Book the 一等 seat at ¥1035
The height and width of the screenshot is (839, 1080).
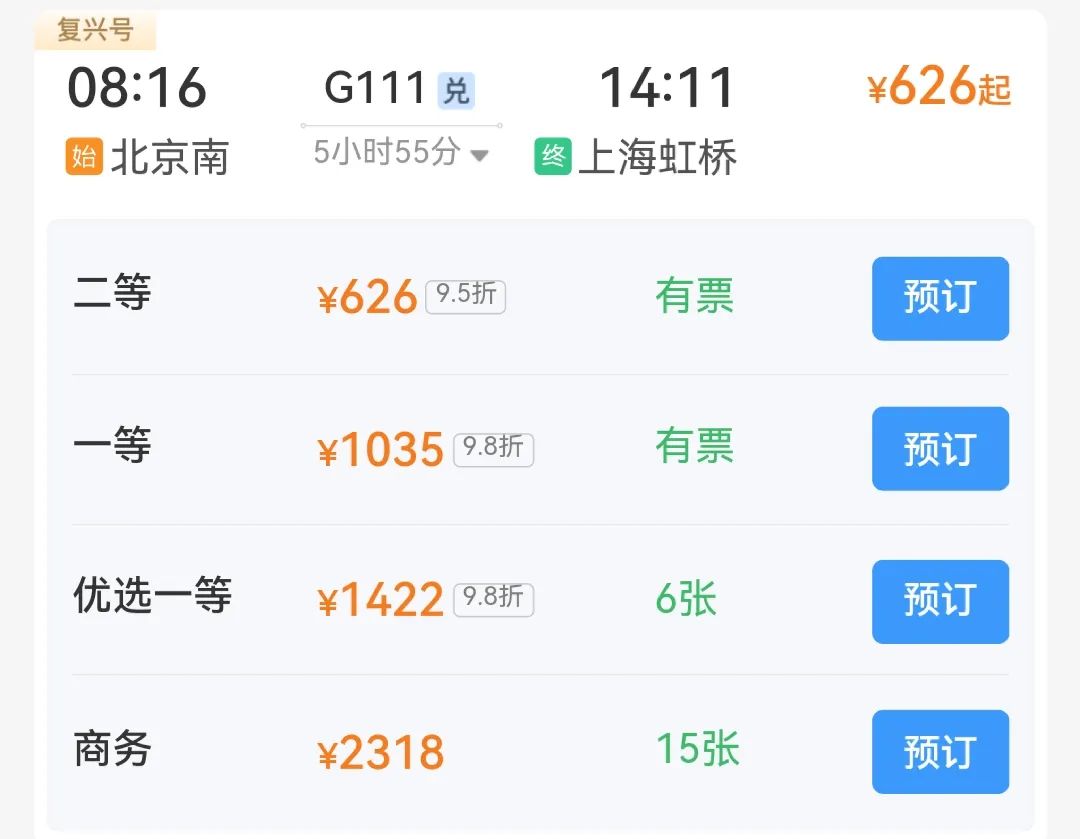click(x=939, y=448)
